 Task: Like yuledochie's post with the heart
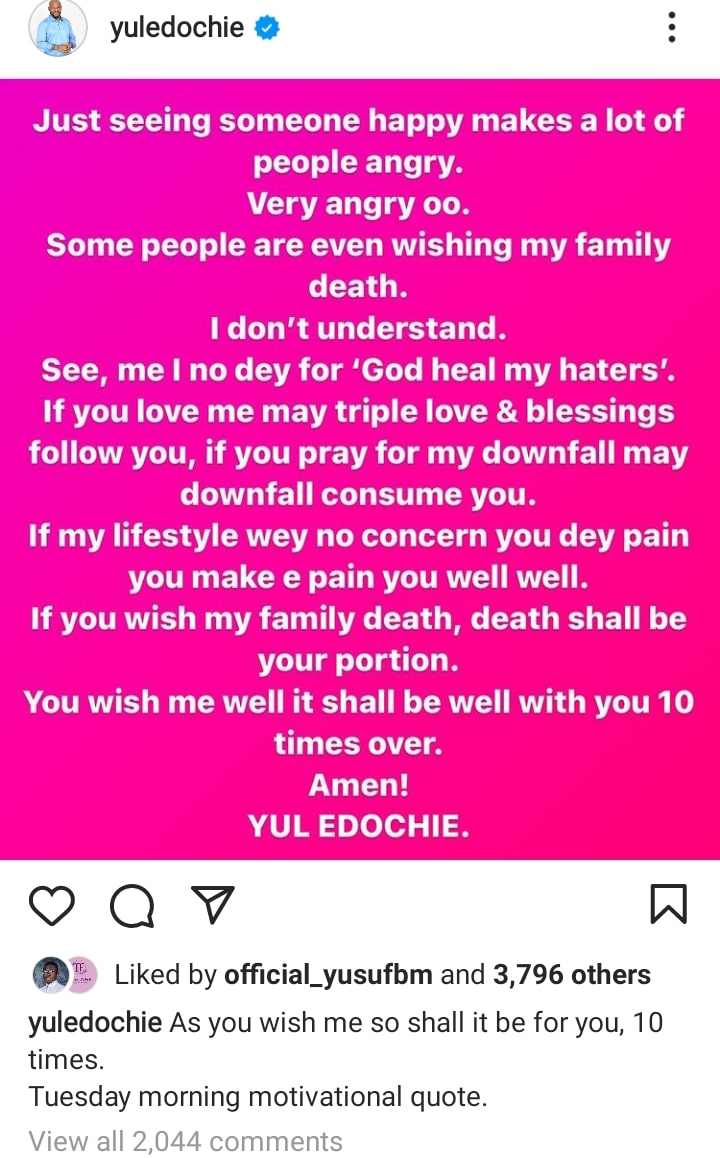click(x=51, y=905)
